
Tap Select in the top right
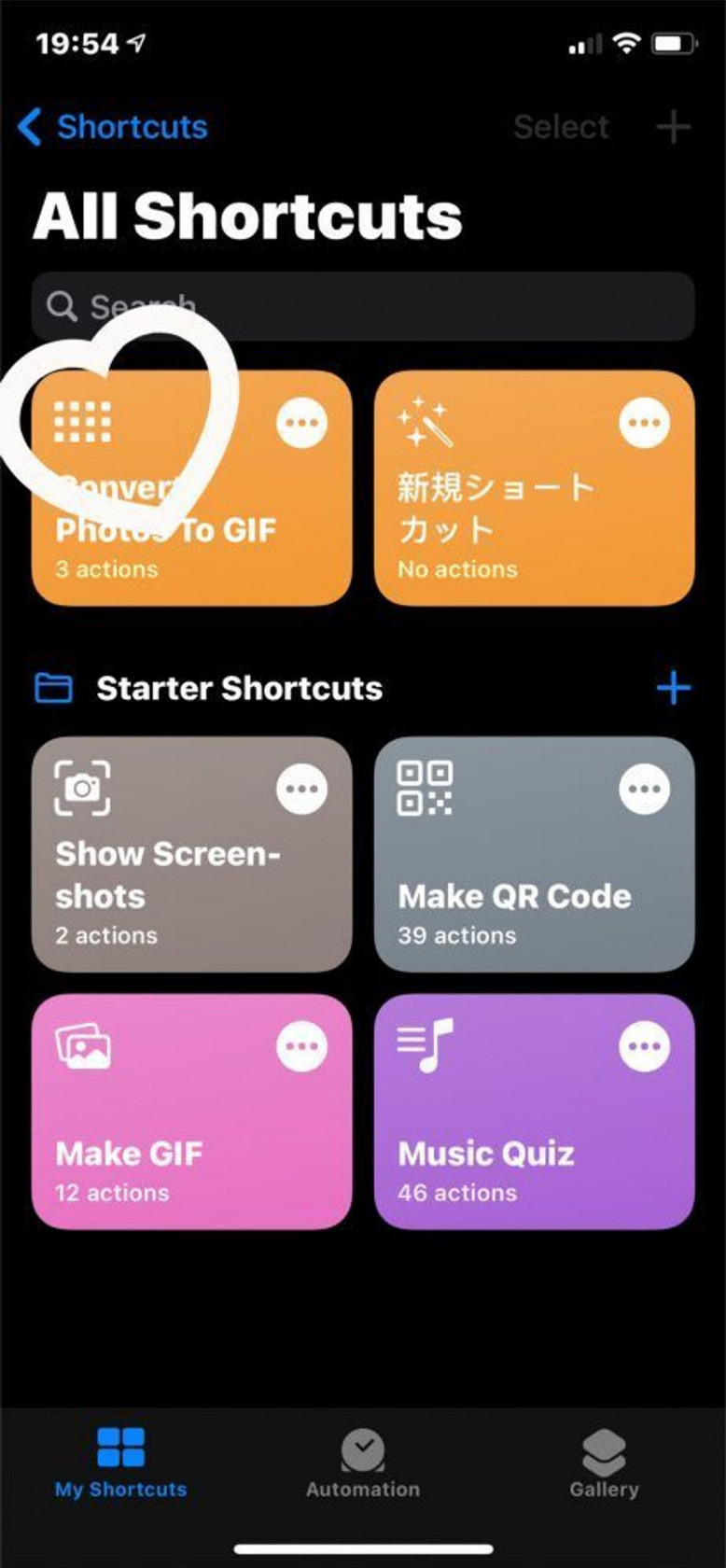coord(561,127)
